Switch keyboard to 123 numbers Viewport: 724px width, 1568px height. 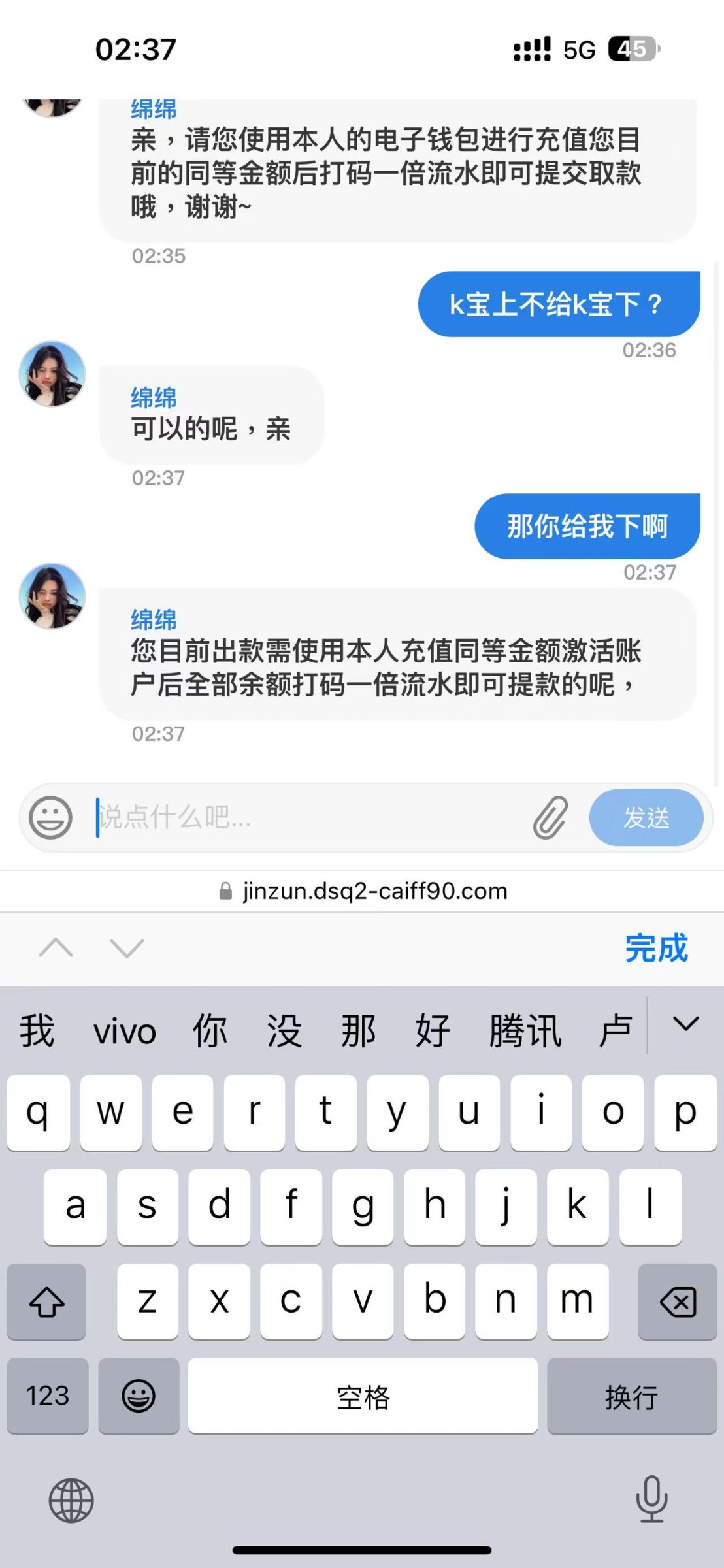tap(47, 1396)
